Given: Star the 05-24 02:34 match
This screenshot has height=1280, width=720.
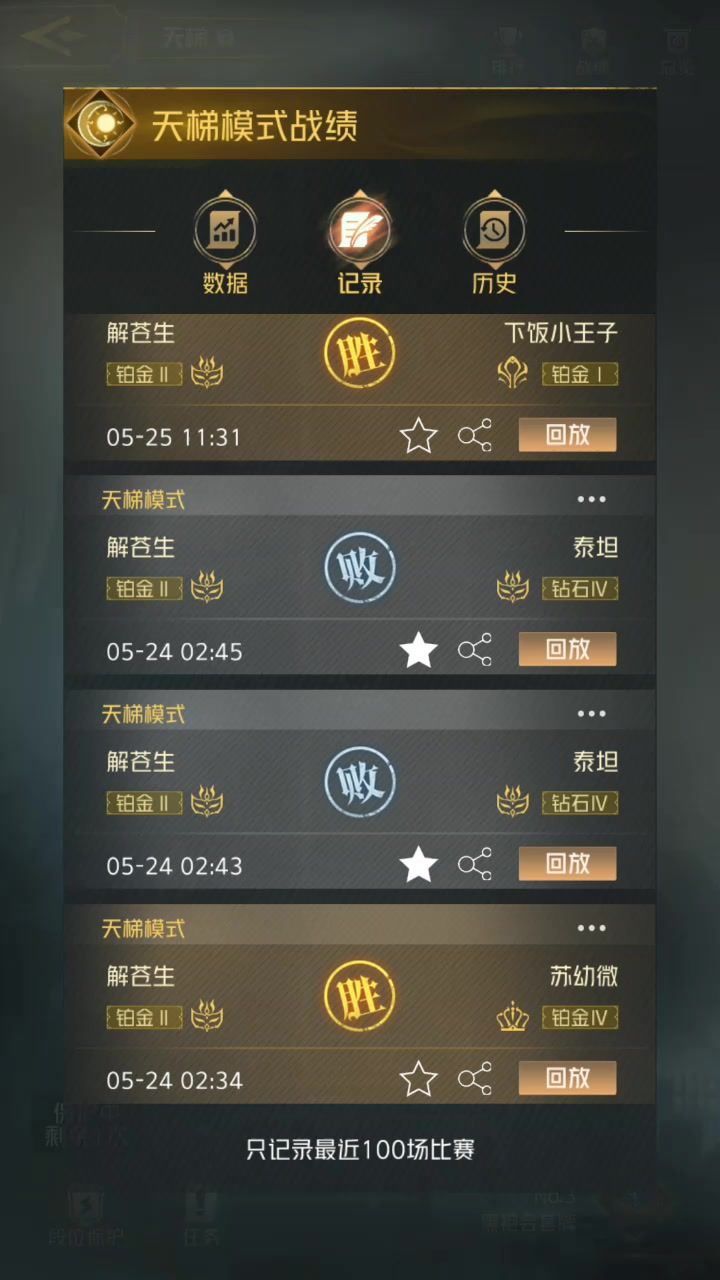Looking at the screenshot, I should [x=418, y=1080].
